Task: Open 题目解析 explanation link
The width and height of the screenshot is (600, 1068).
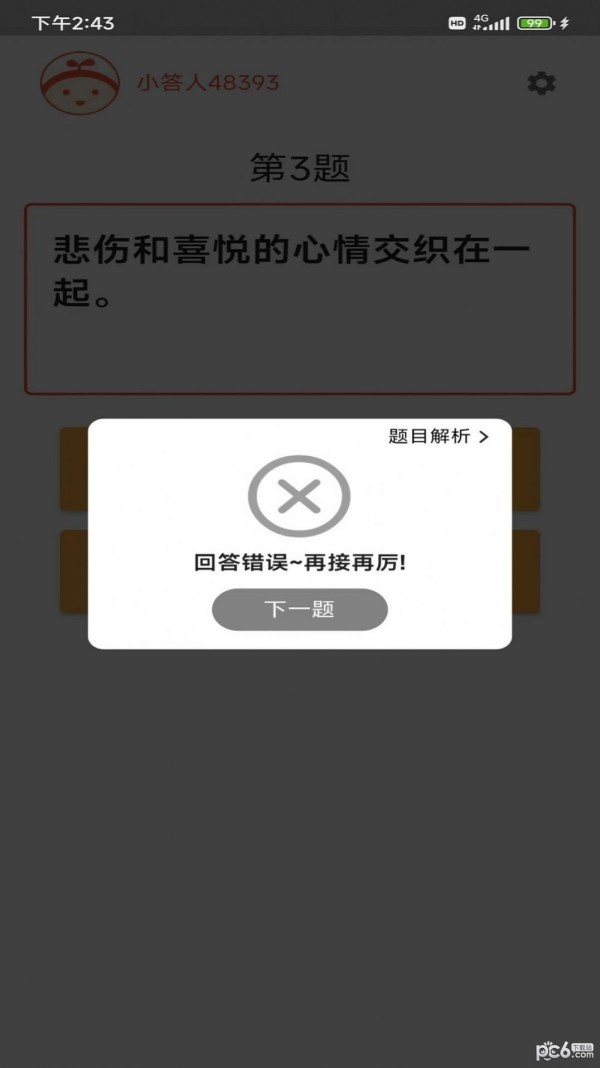Action: pyautogui.click(x=438, y=437)
